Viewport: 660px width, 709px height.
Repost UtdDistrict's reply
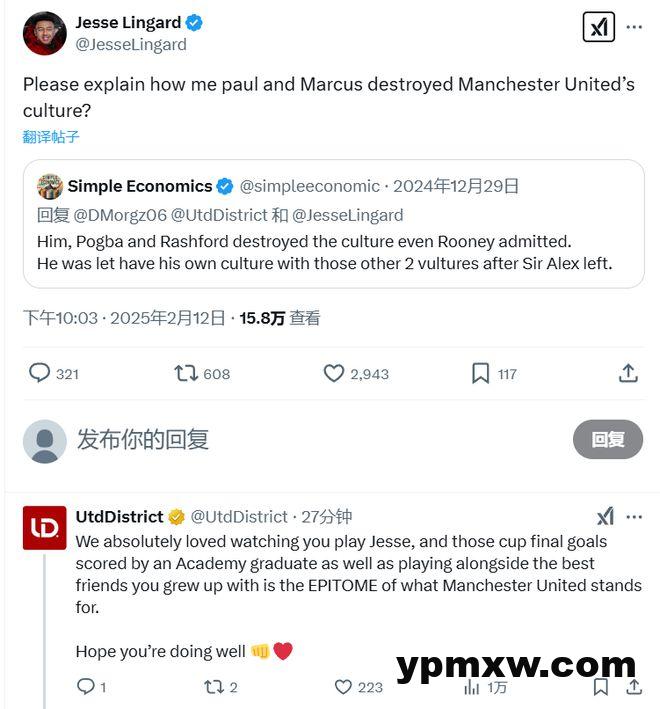click(x=214, y=687)
